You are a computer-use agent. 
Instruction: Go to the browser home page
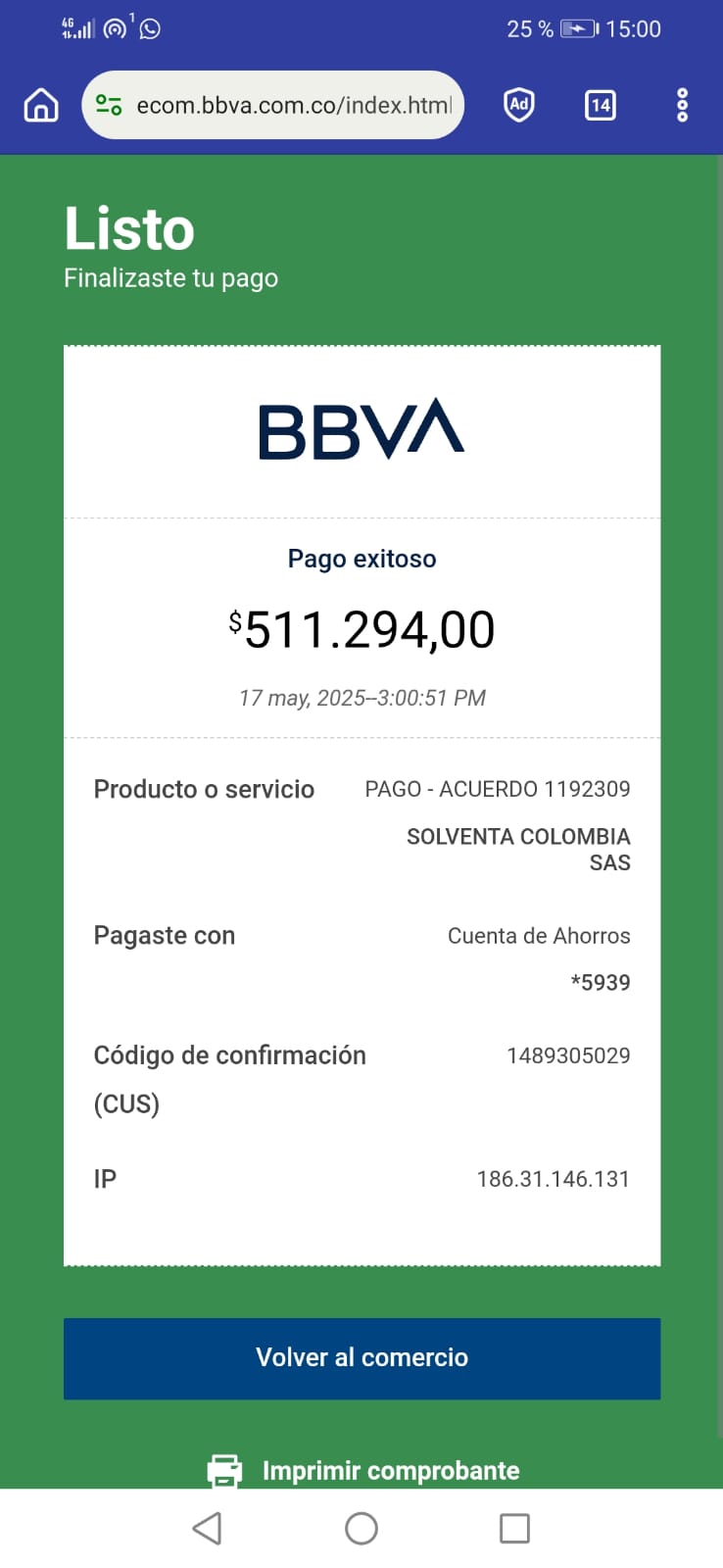click(x=41, y=105)
